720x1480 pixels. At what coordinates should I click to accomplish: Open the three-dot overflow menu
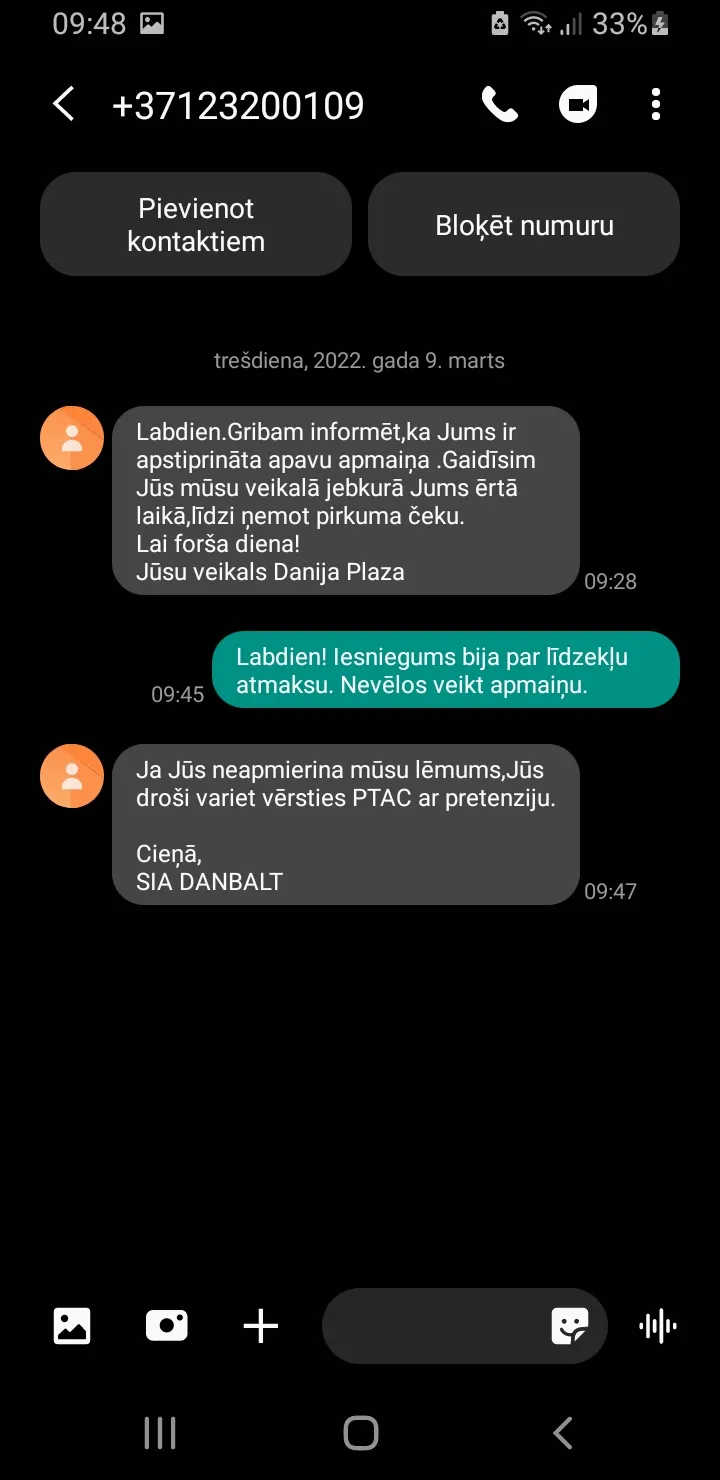point(656,104)
